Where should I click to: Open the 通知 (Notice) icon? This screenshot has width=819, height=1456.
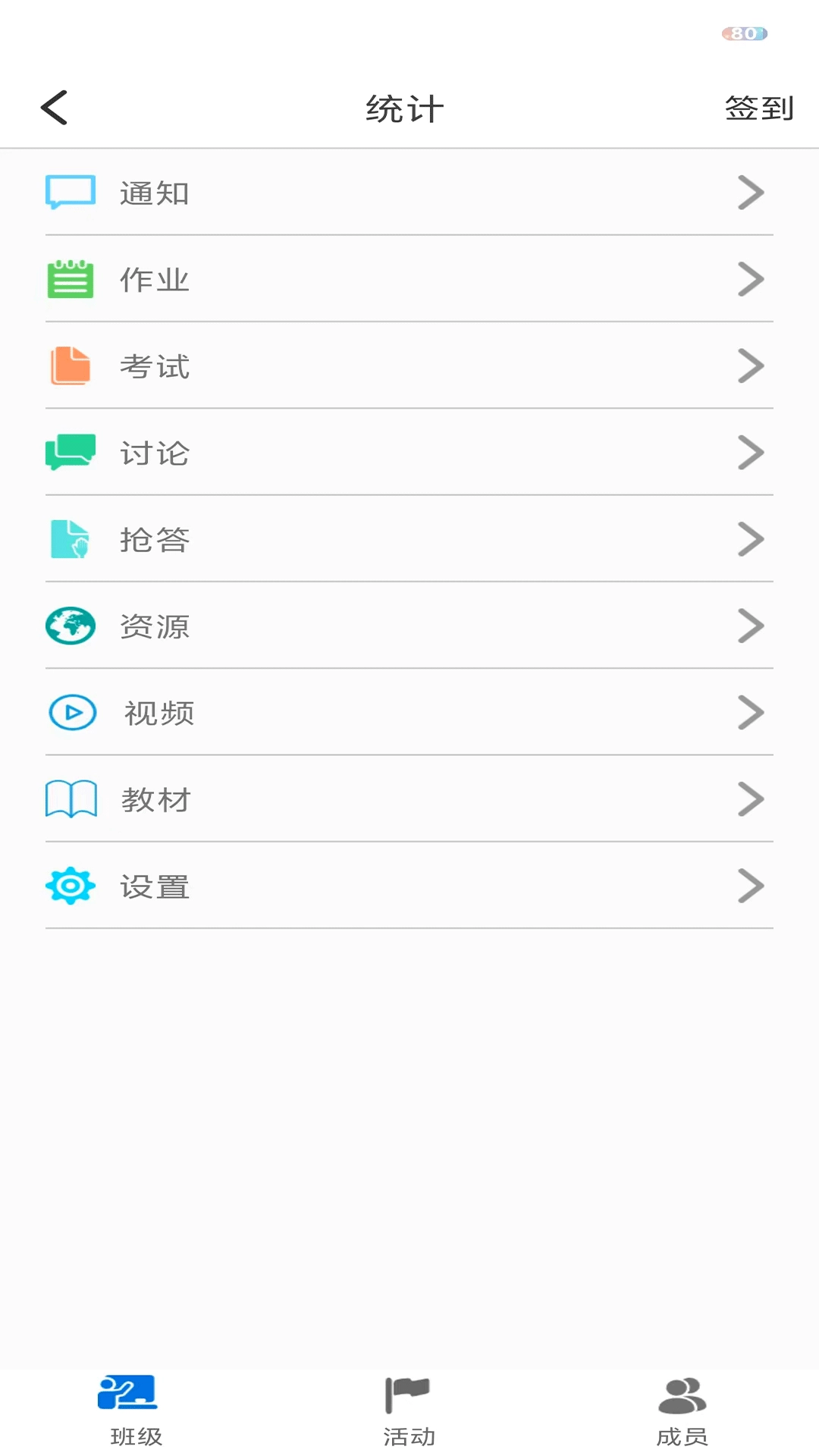pyautogui.click(x=71, y=193)
